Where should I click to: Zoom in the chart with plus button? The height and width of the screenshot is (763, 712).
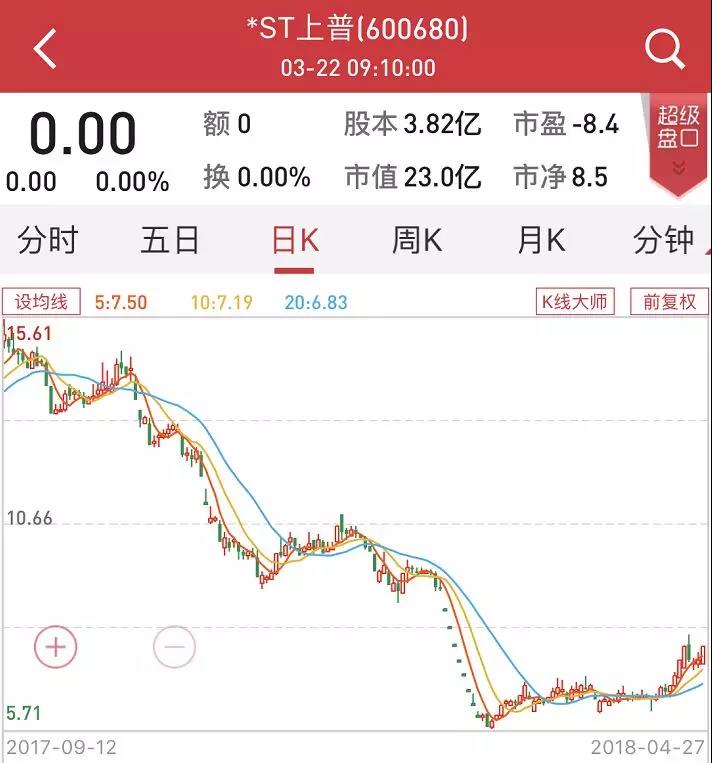tap(56, 647)
